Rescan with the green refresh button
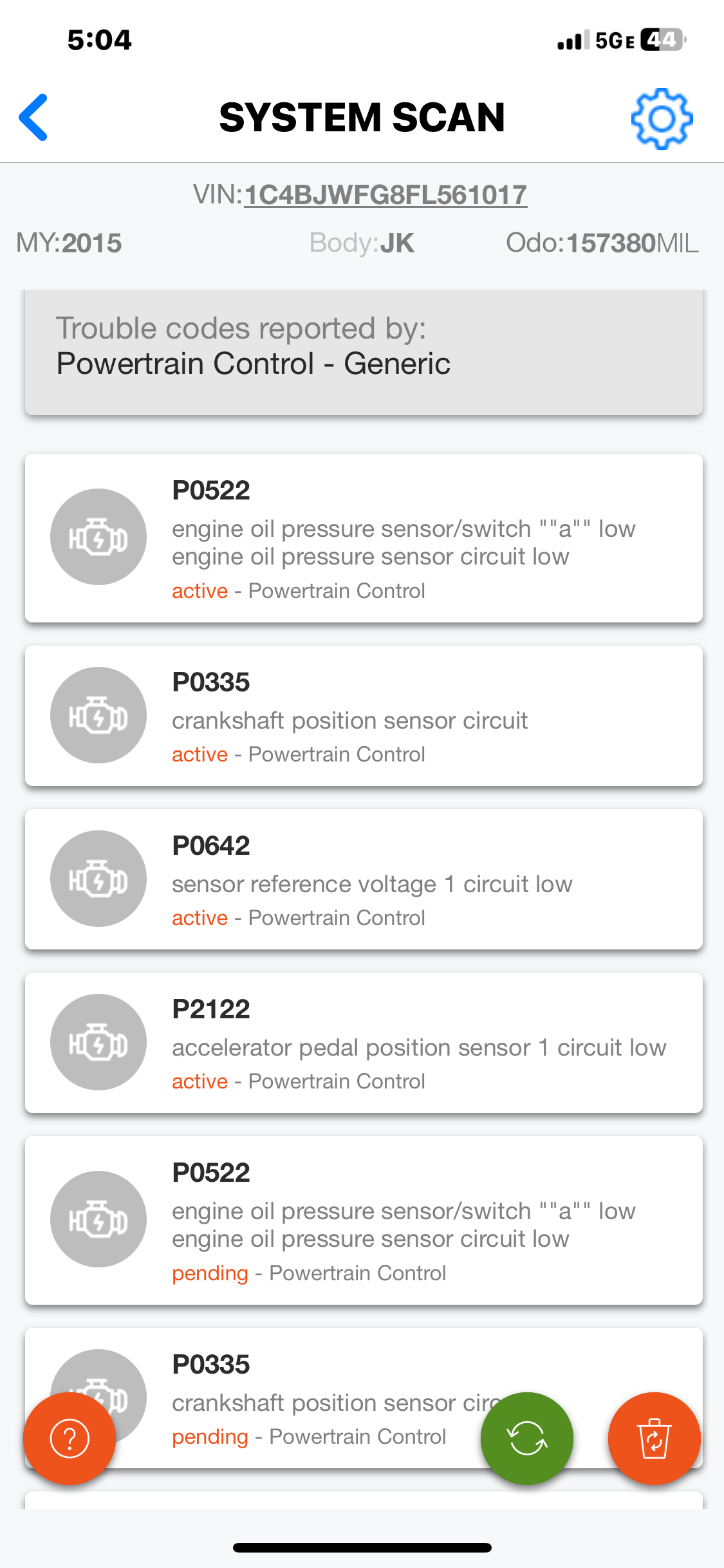Viewport: 724px width, 1568px height. coord(526,1438)
